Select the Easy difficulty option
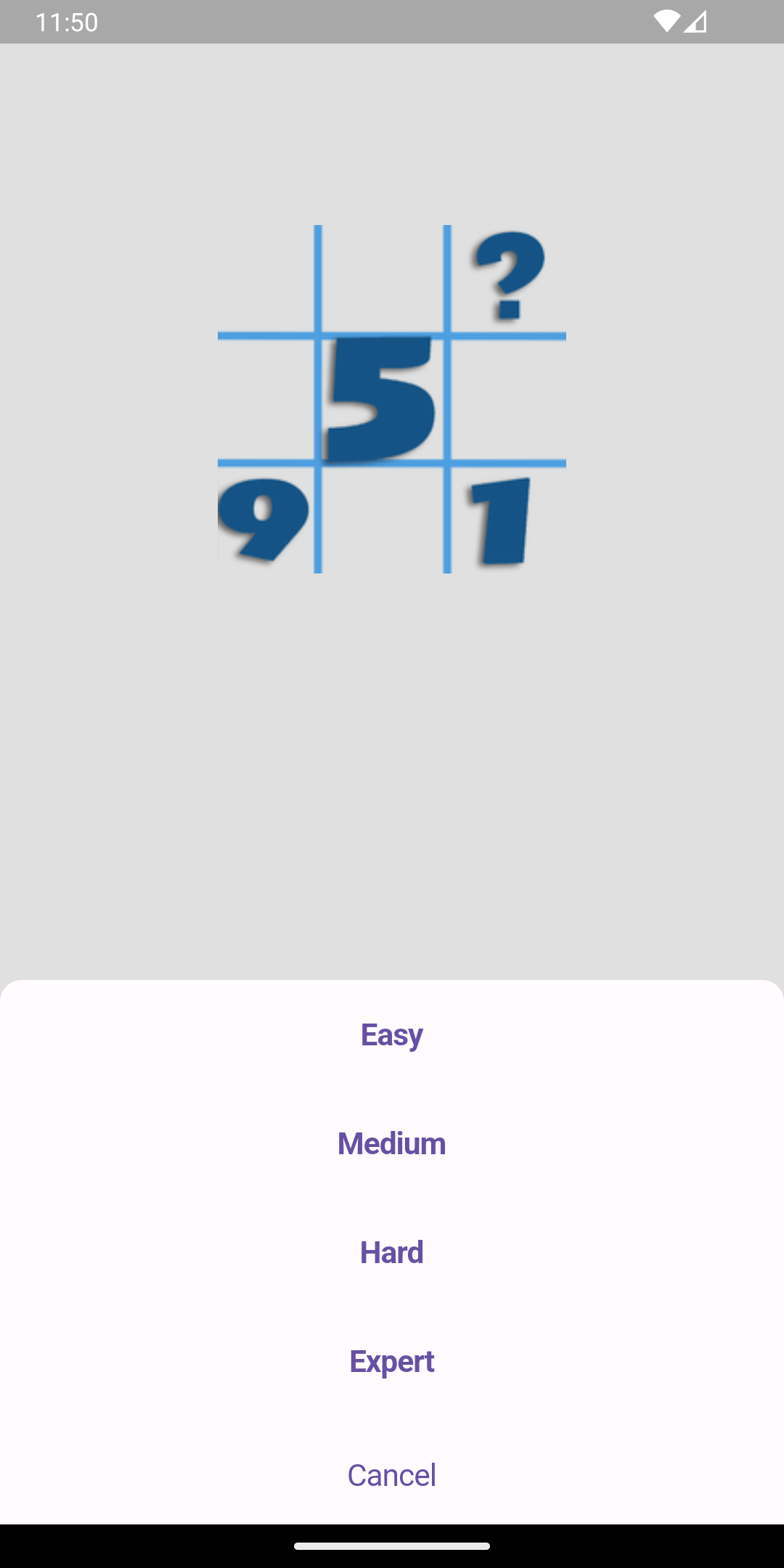Image resolution: width=784 pixels, height=1568 pixels. 392,1034
